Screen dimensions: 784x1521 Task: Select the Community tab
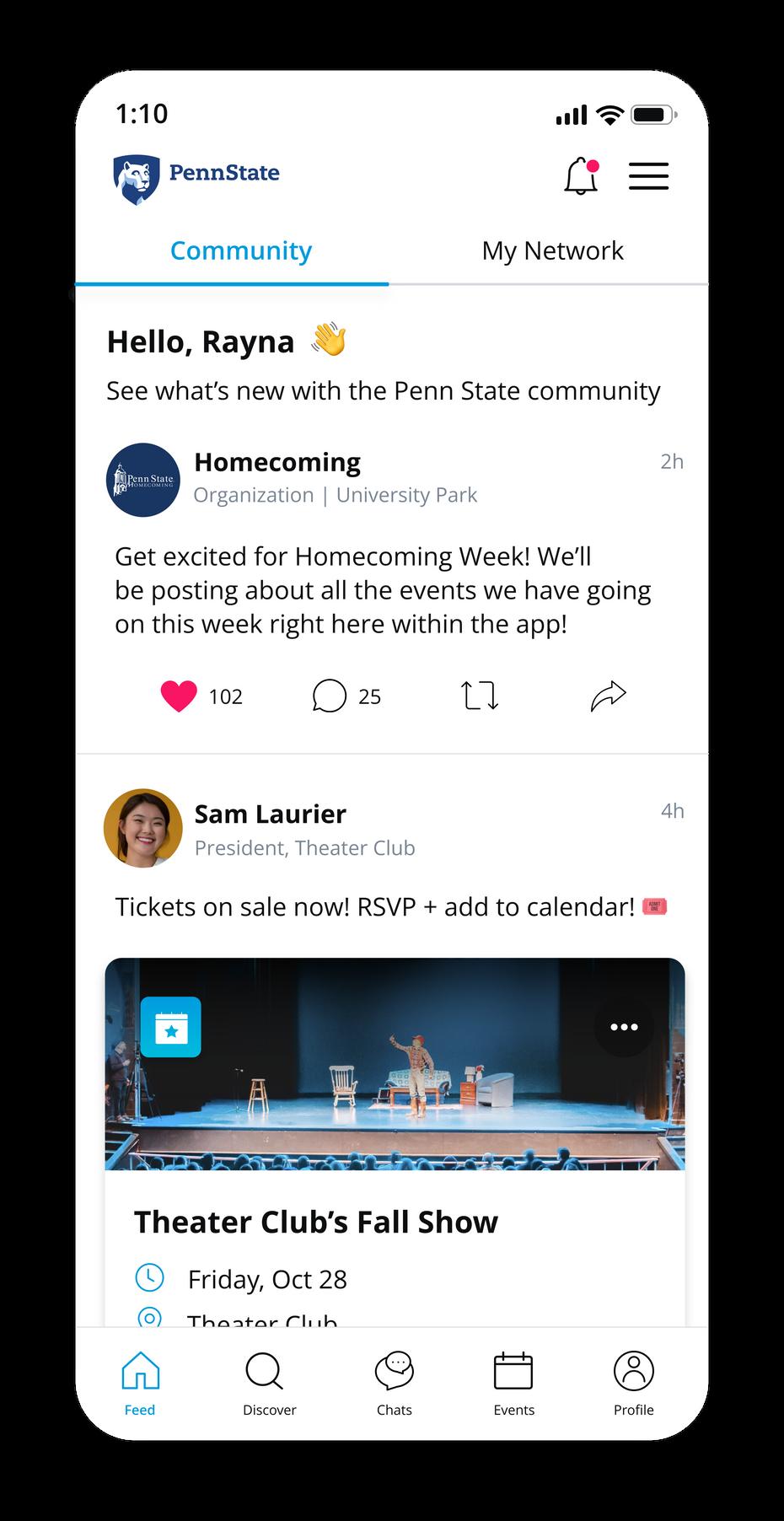(x=241, y=250)
